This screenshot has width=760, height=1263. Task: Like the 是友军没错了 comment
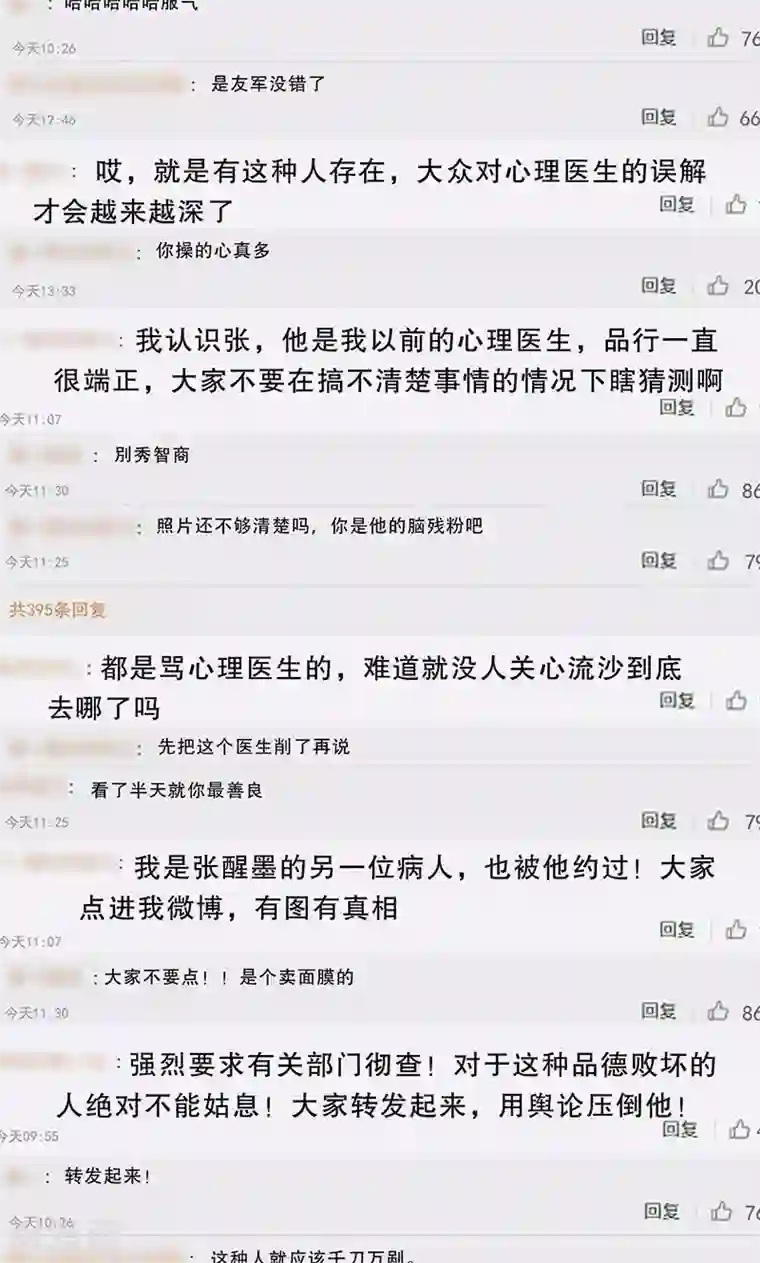click(x=718, y=118)
